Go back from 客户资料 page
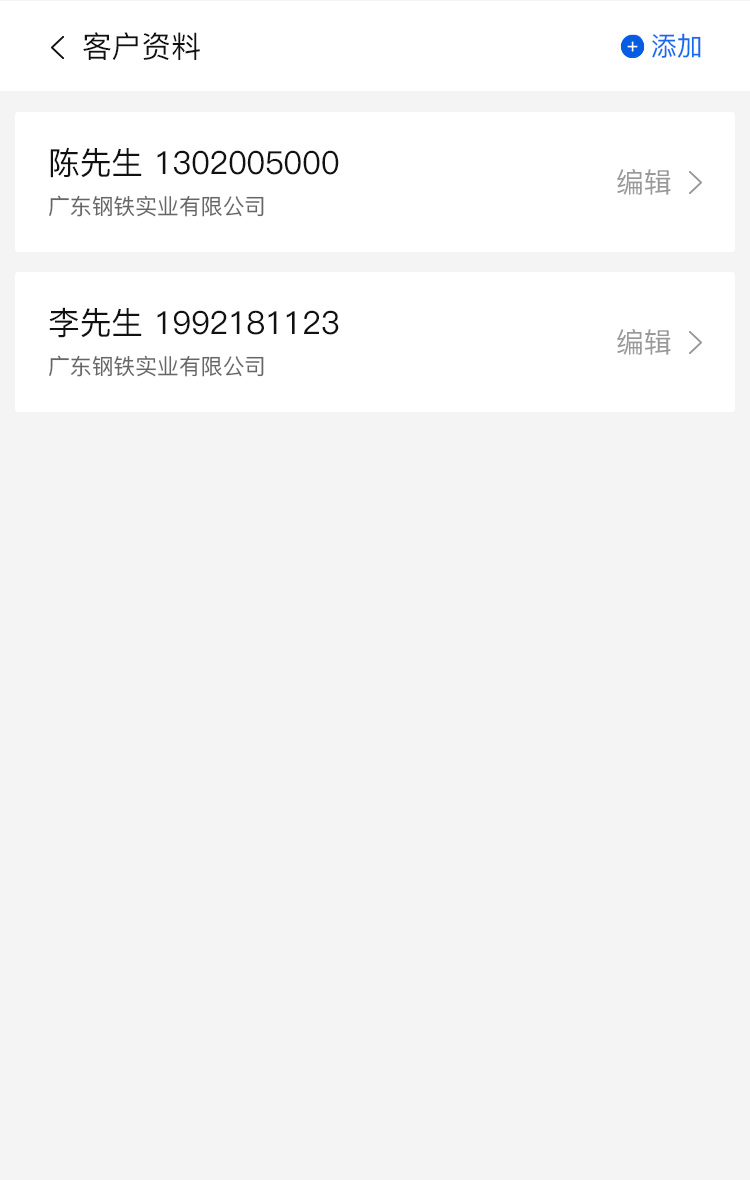 (58, 47)
